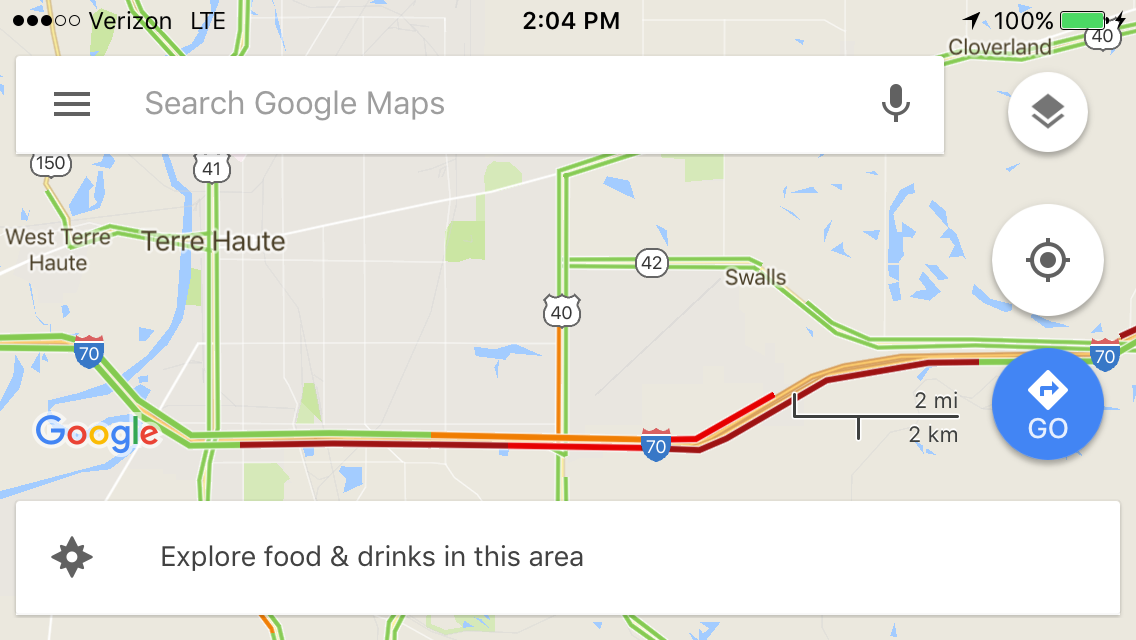Start voice search with the microphone
Image resolution: width=1136 pixels, height=640 pixels.
pos(896,104)
